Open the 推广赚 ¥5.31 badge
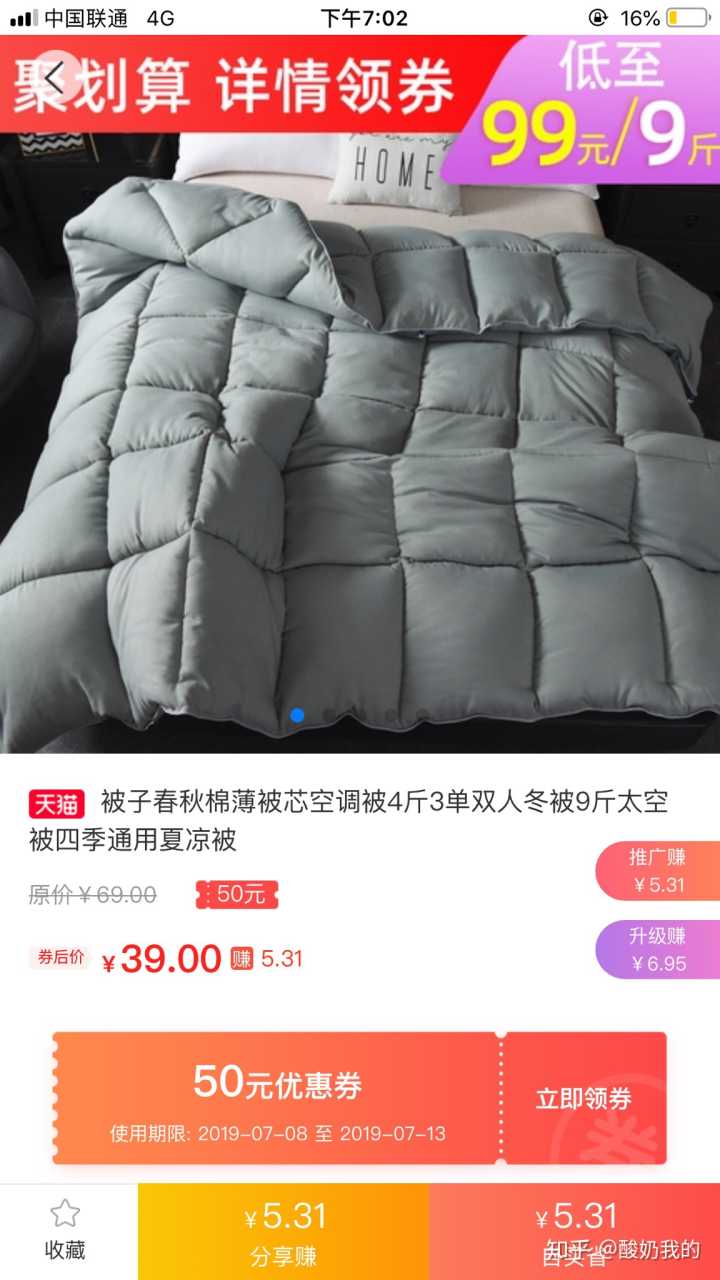The image size is (720, 1280). (659, 871)
